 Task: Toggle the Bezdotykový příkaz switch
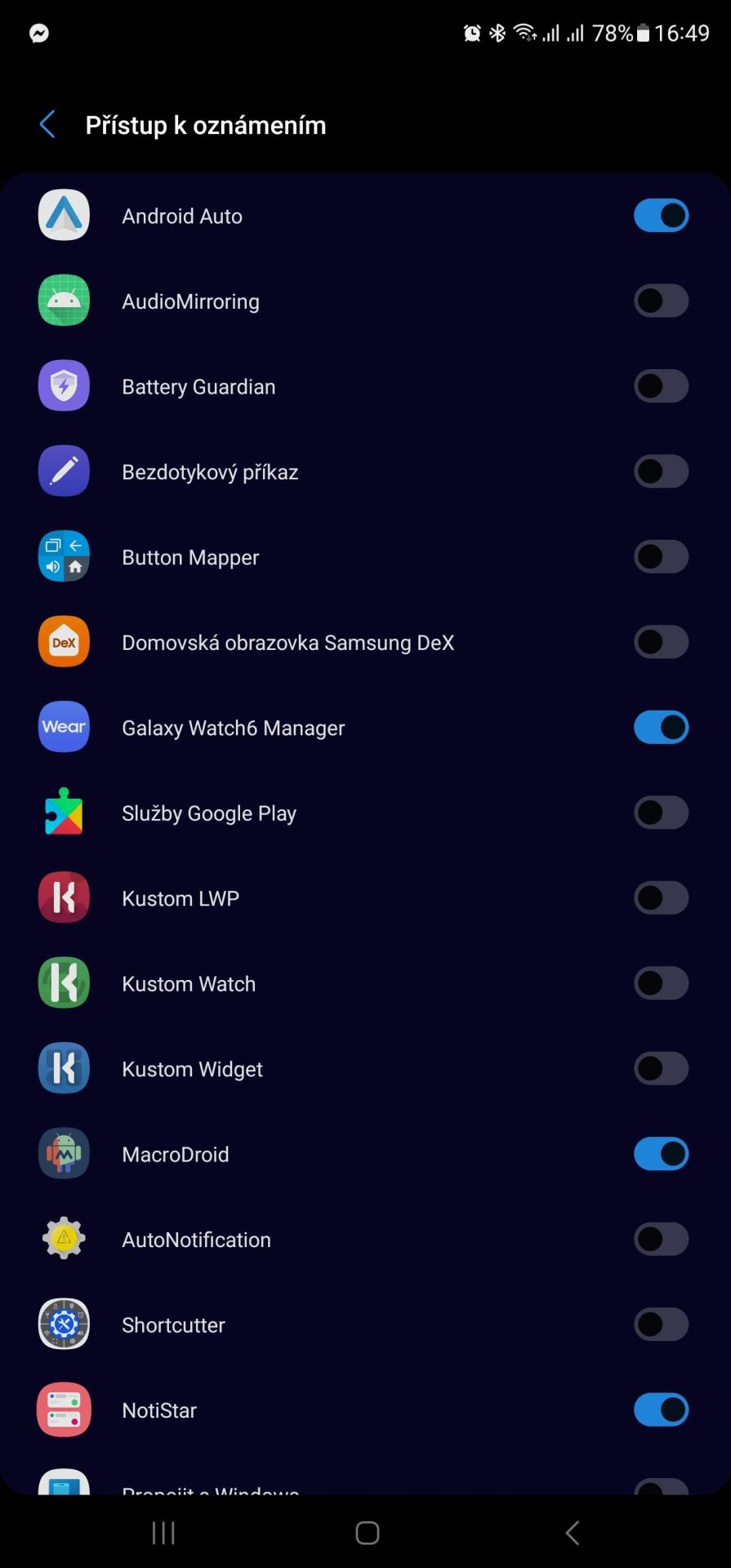click(x=661, y=472)
